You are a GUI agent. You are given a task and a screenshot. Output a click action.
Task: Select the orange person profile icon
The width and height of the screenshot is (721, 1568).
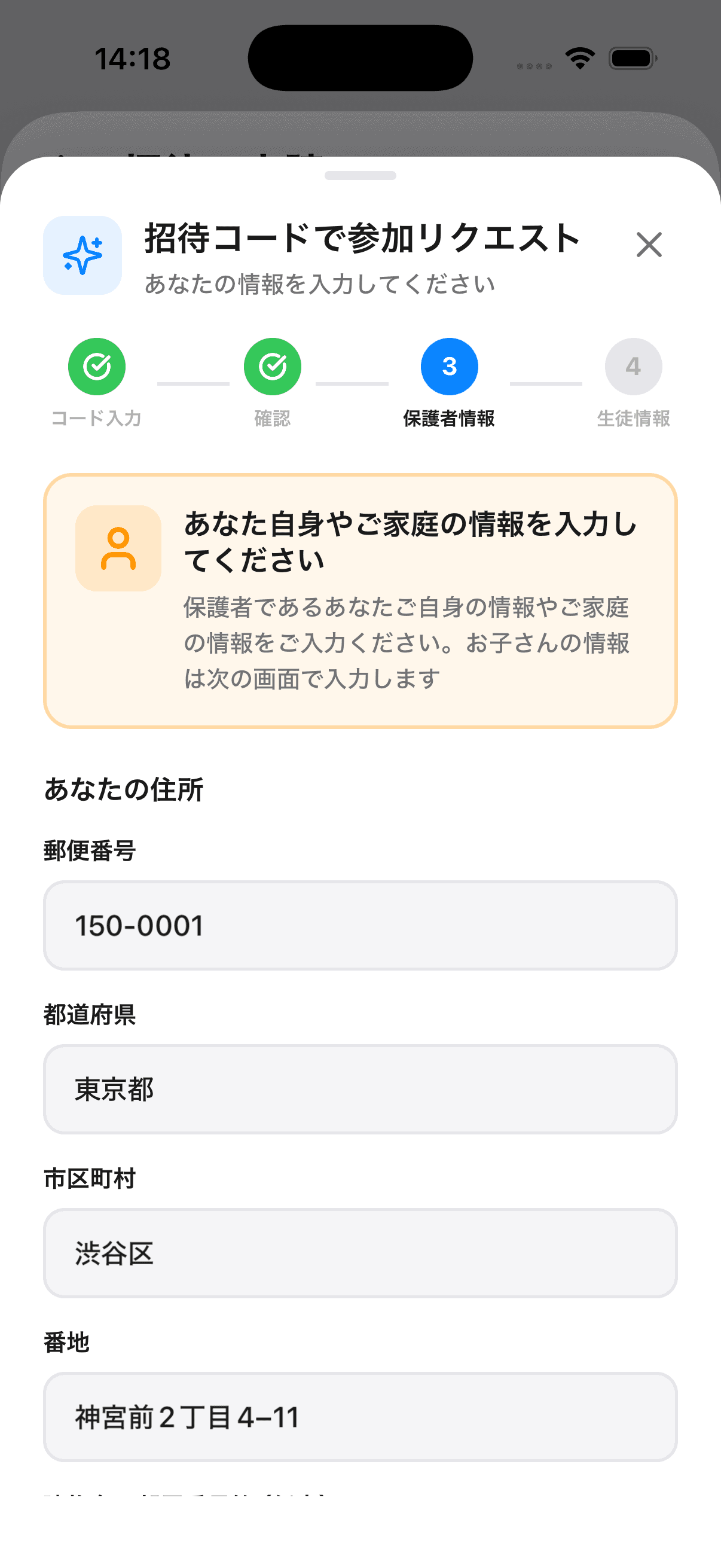[x=118, y=548]
